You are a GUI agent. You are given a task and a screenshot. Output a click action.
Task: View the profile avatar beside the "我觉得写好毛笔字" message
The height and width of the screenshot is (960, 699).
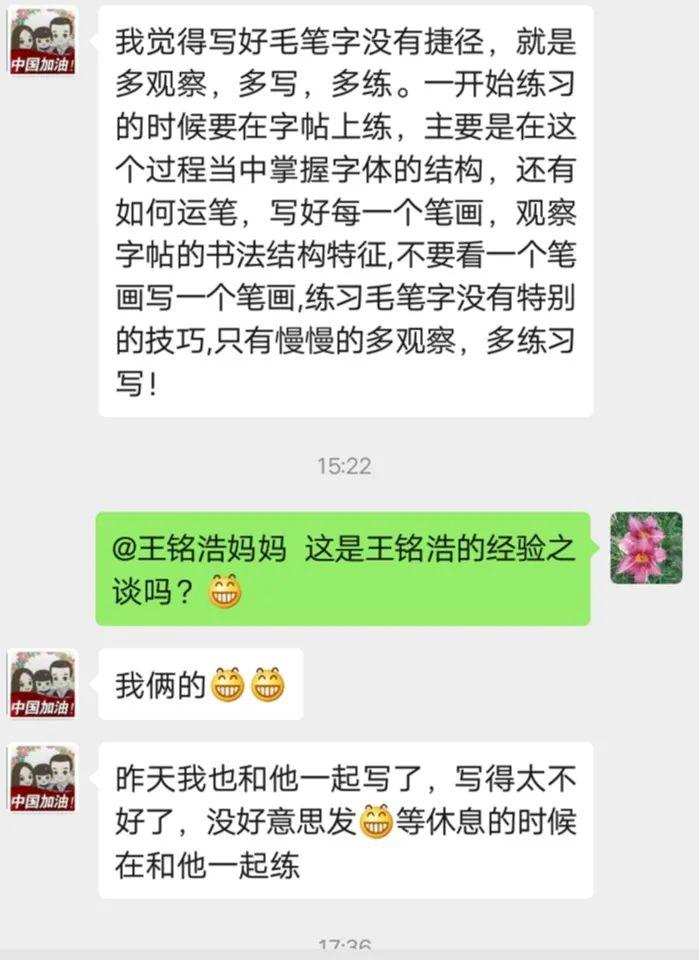tap(42, 42)
